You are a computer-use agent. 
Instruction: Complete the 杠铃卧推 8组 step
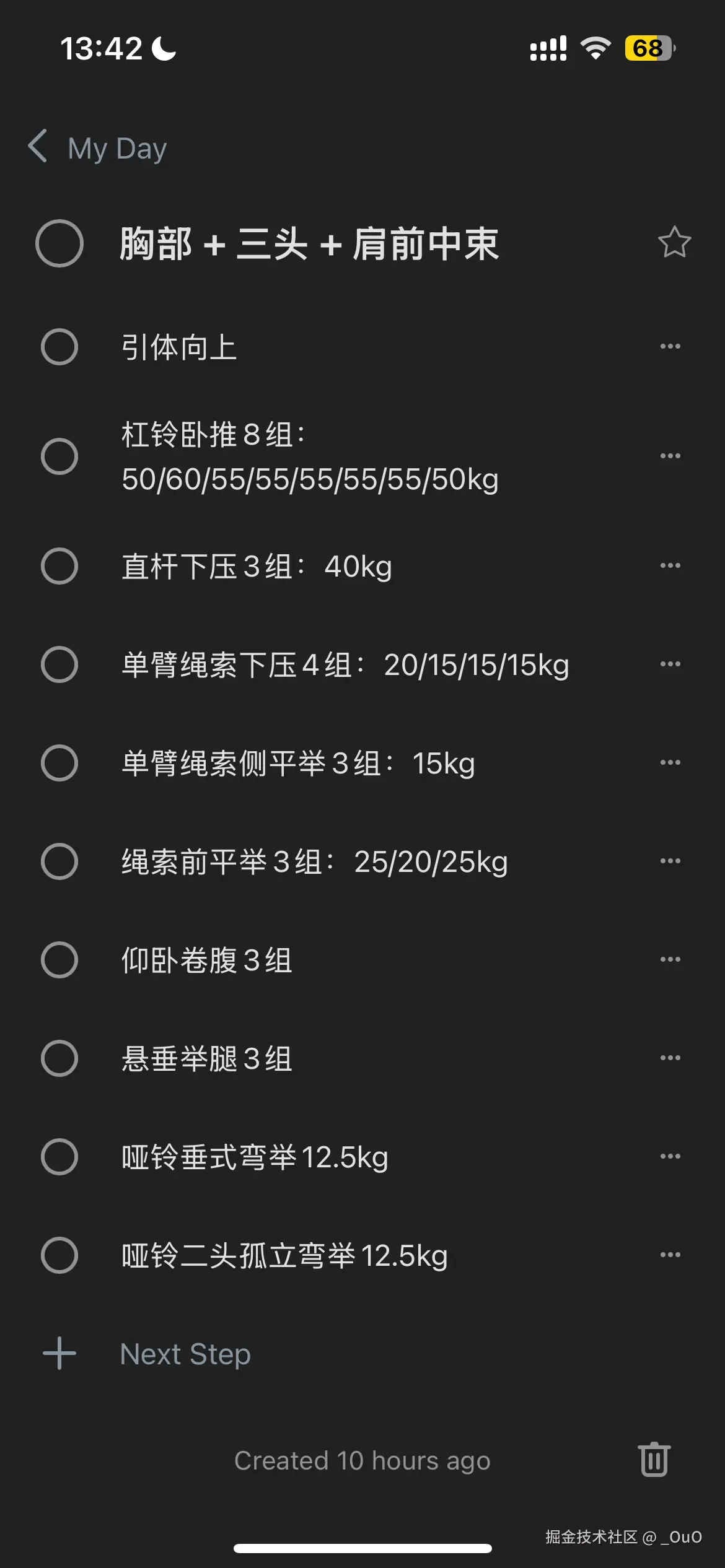(x=60, y=456)
